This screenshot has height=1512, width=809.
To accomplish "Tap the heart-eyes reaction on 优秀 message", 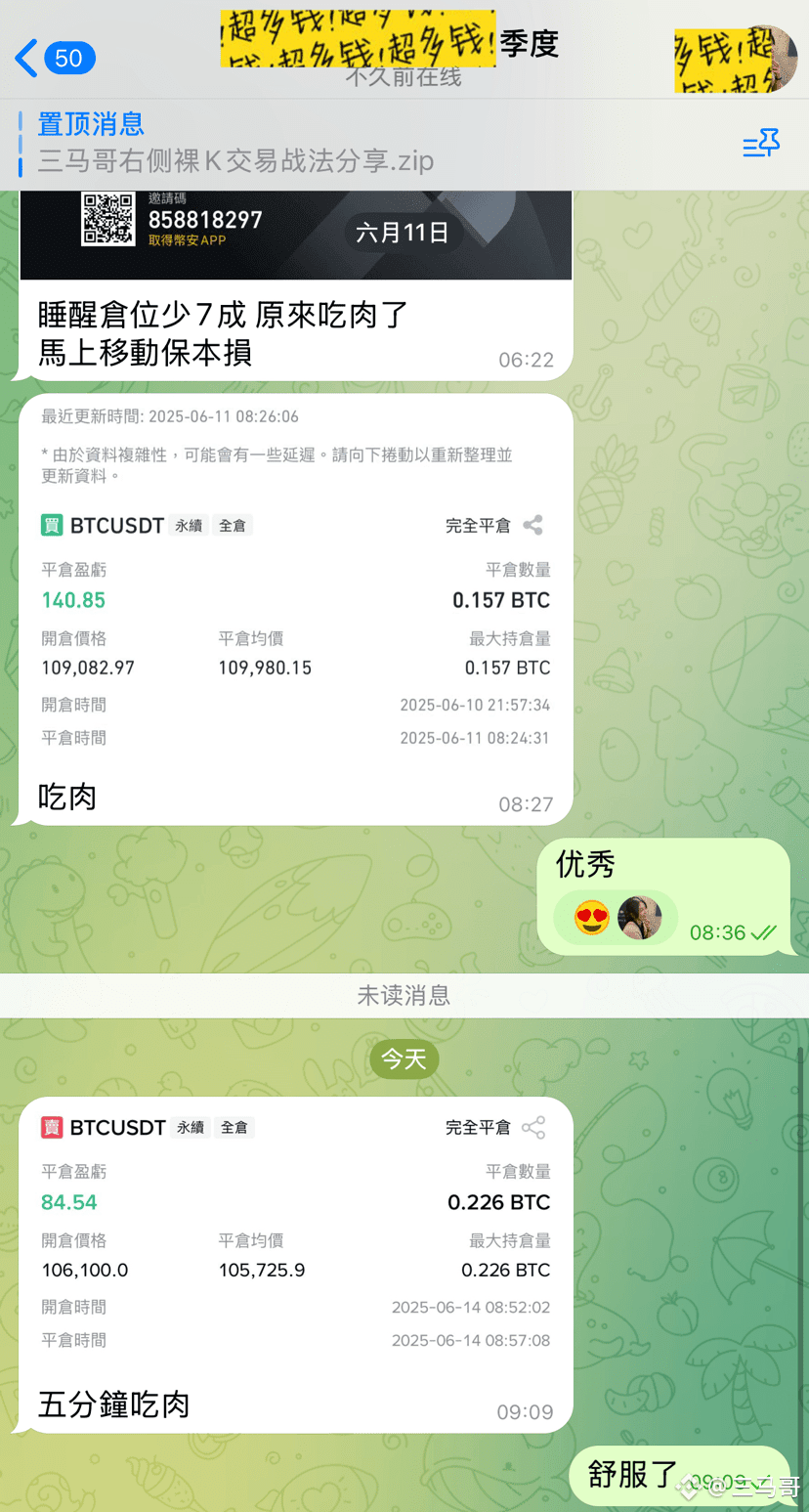I will tap(593, 918).
